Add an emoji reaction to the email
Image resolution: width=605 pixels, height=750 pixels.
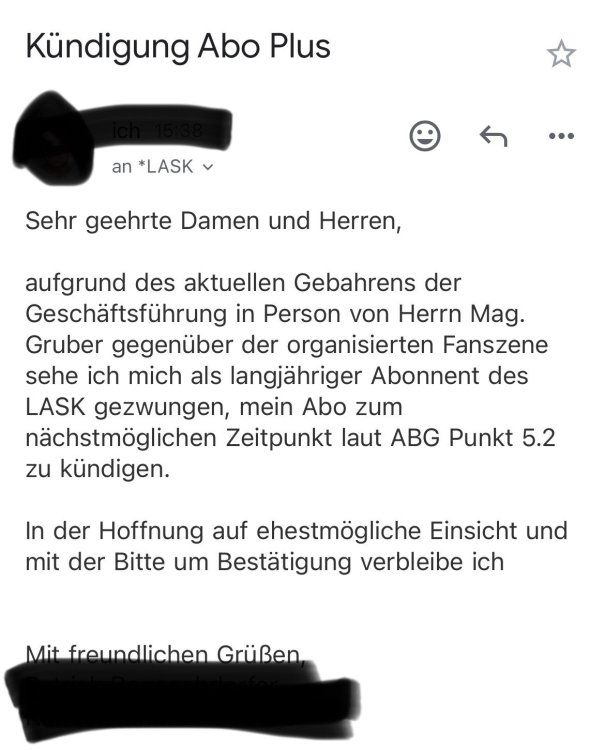425,136
